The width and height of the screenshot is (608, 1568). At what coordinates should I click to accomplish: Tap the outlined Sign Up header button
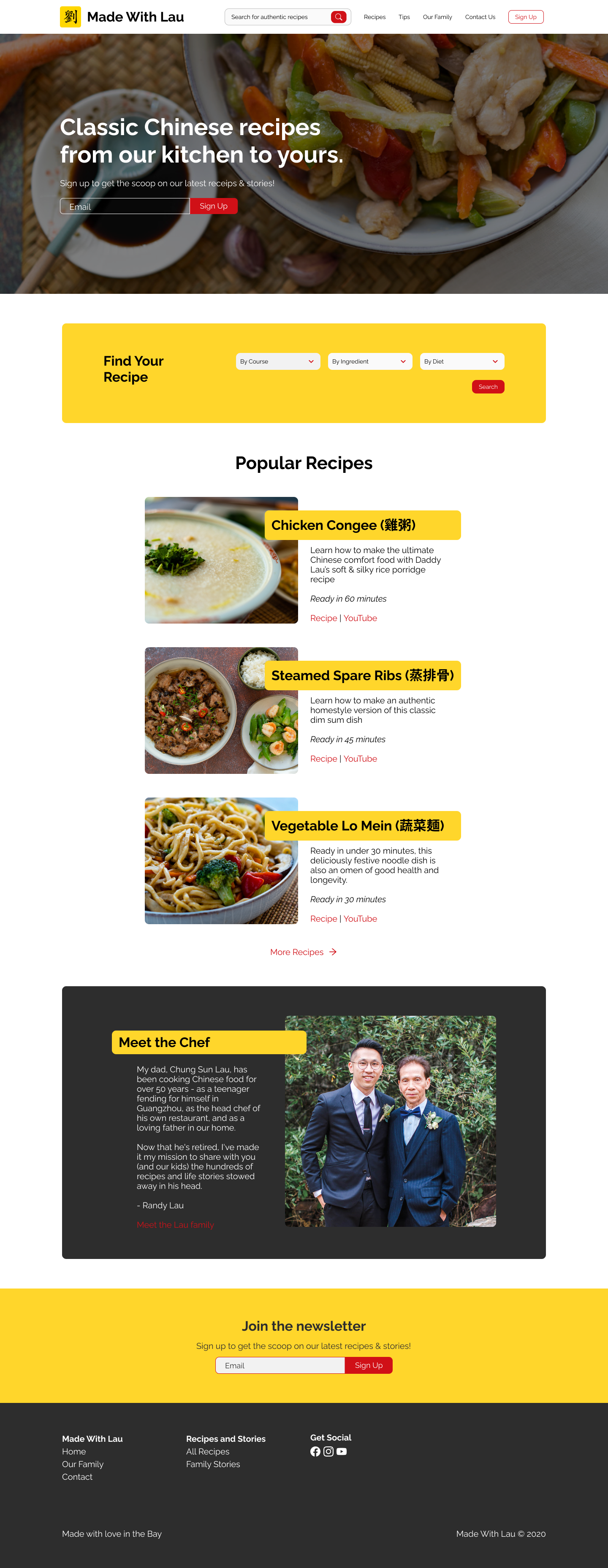pyautogui.click(x=525, y=17)
